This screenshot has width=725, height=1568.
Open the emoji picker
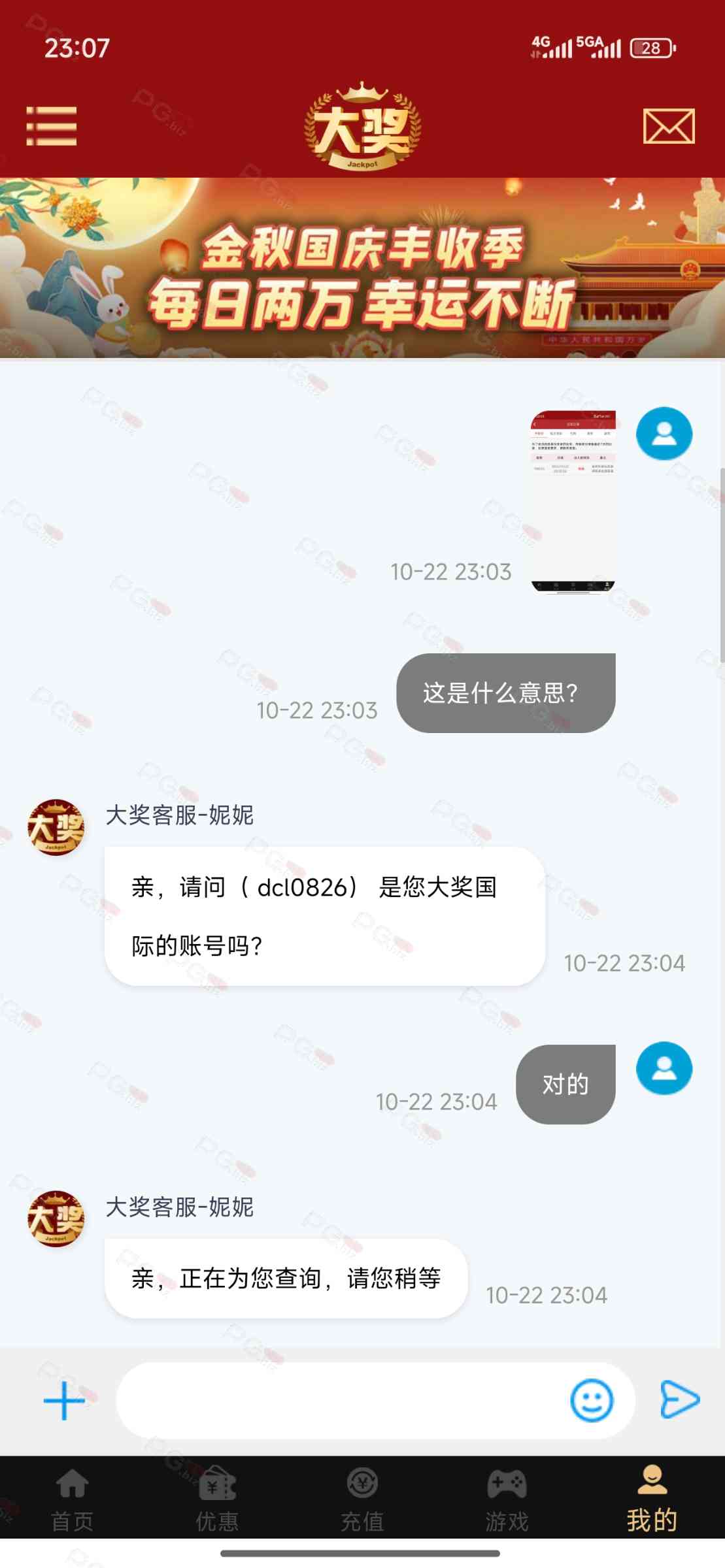pos(592,1401)
